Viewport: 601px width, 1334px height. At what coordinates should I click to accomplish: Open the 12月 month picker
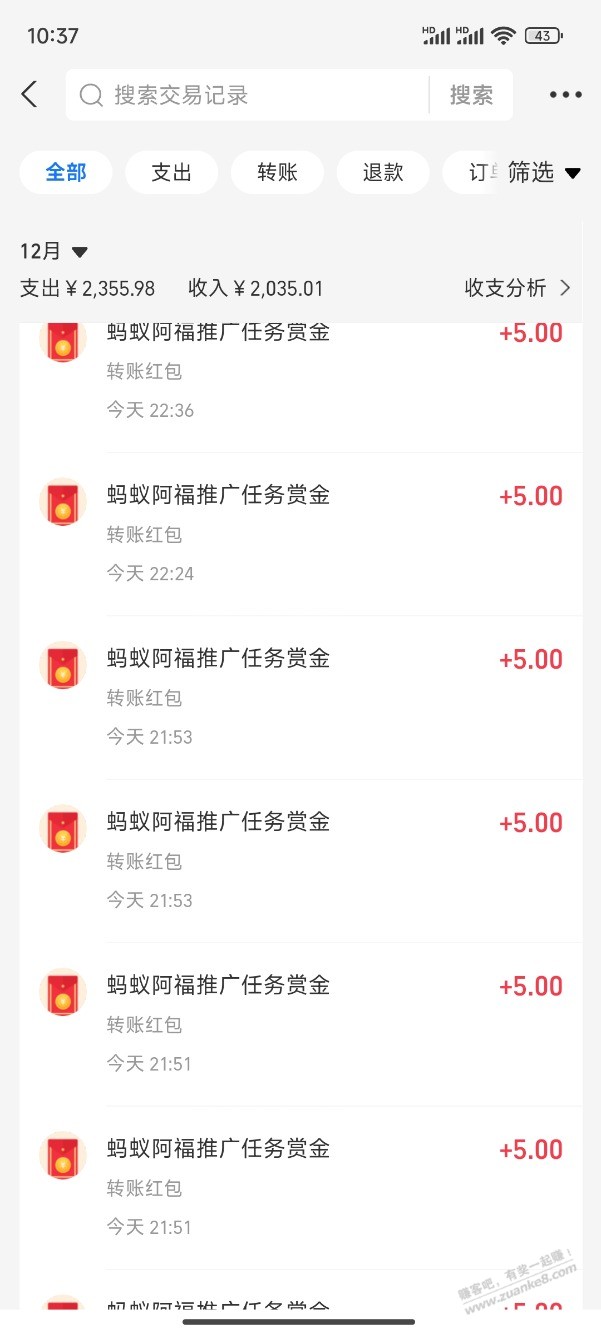pos(54,251)
